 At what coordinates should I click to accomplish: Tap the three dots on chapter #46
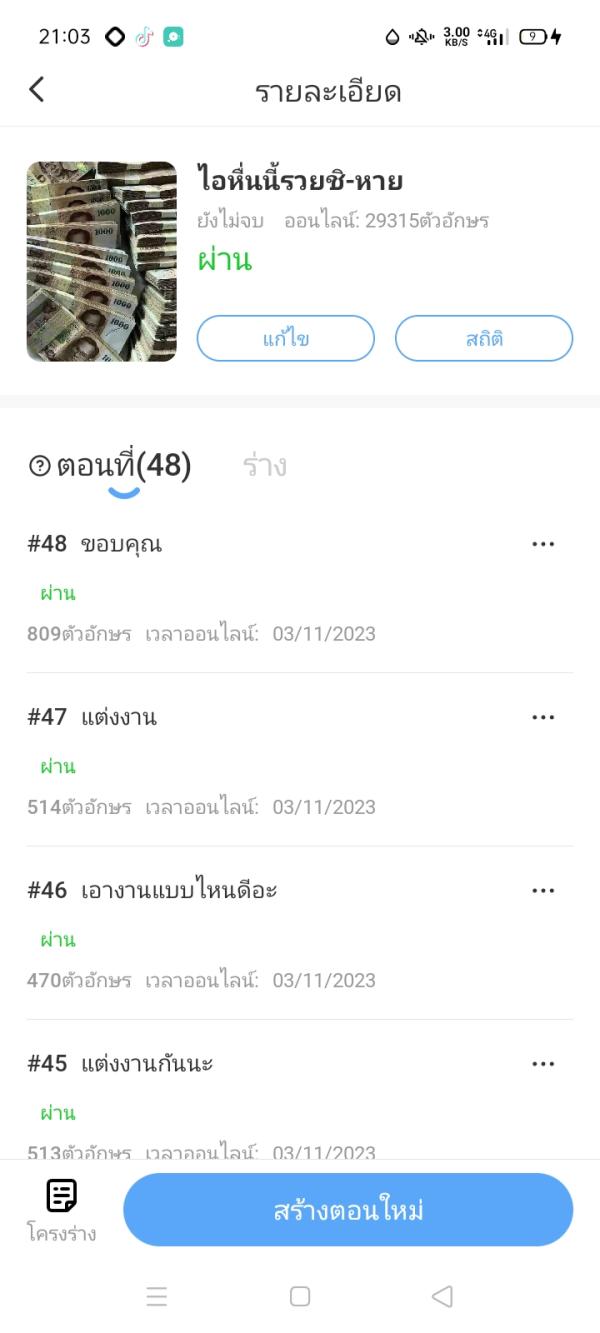click(543, 891)
